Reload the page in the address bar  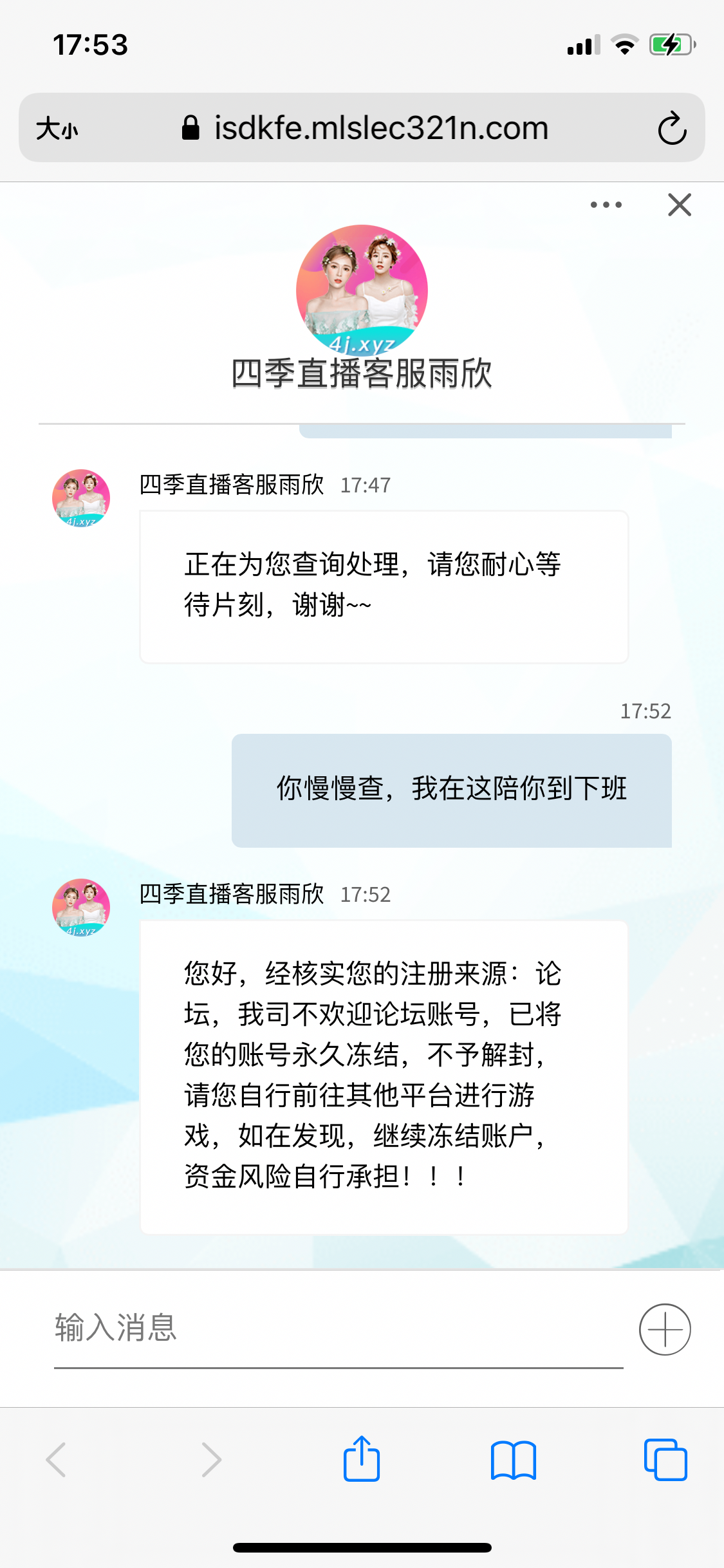(672, 128)
